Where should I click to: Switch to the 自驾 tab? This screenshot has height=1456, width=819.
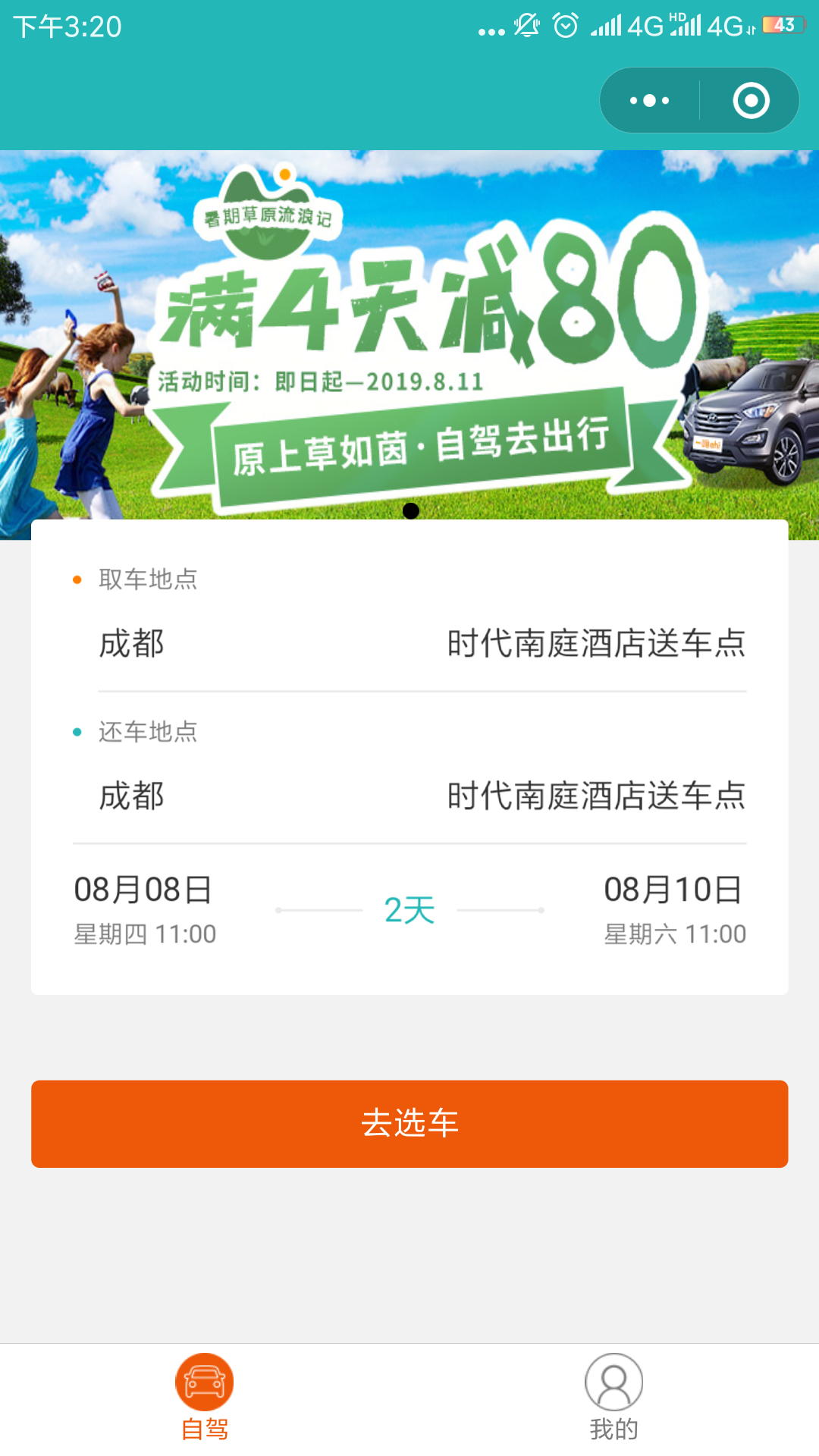point(205,1397)
